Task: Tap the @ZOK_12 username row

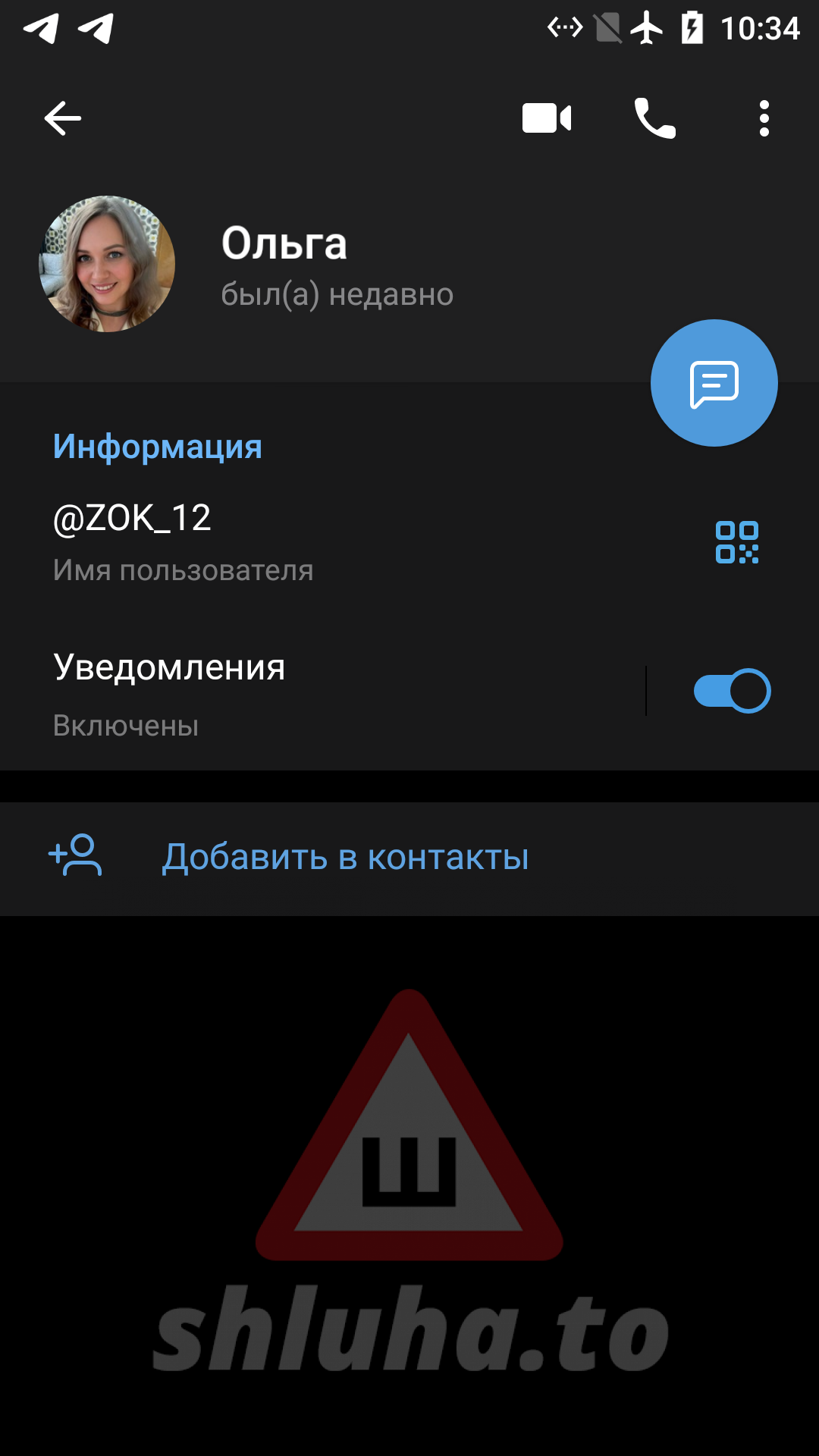Action: coord(303,541)
